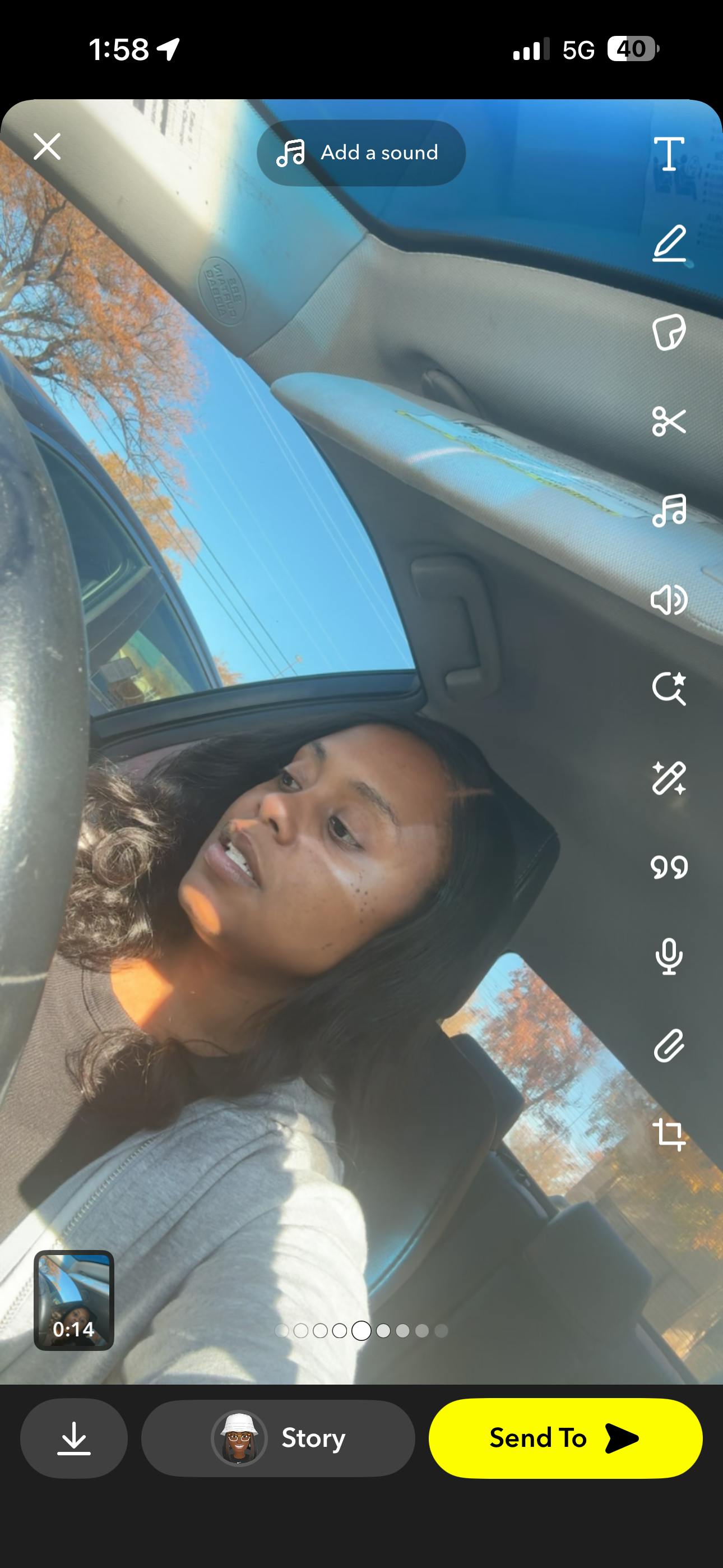Open the star search lens tool
The height and width of the screenshot is (1568, 723).
(x=669, y=689)
